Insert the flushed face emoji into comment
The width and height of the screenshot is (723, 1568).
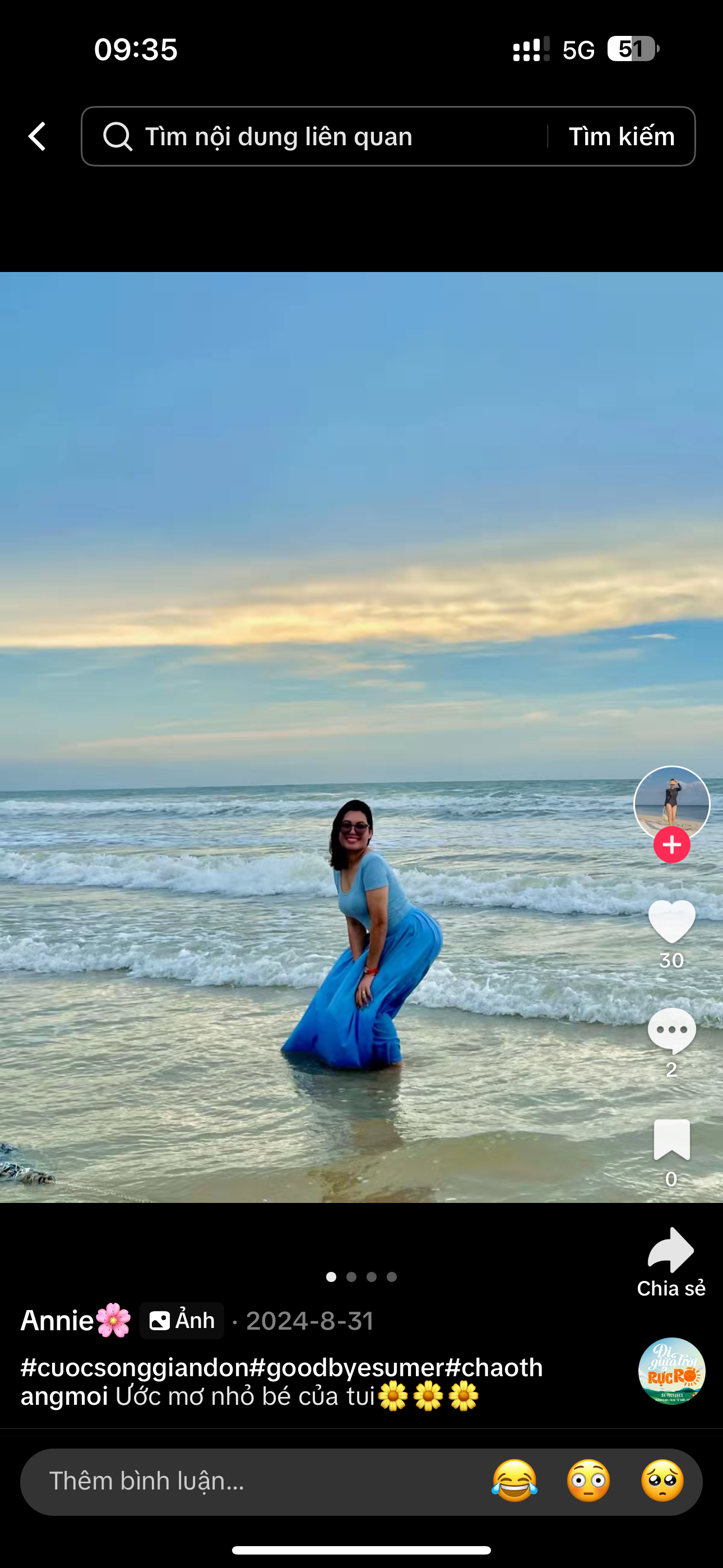pos(588,1481)
